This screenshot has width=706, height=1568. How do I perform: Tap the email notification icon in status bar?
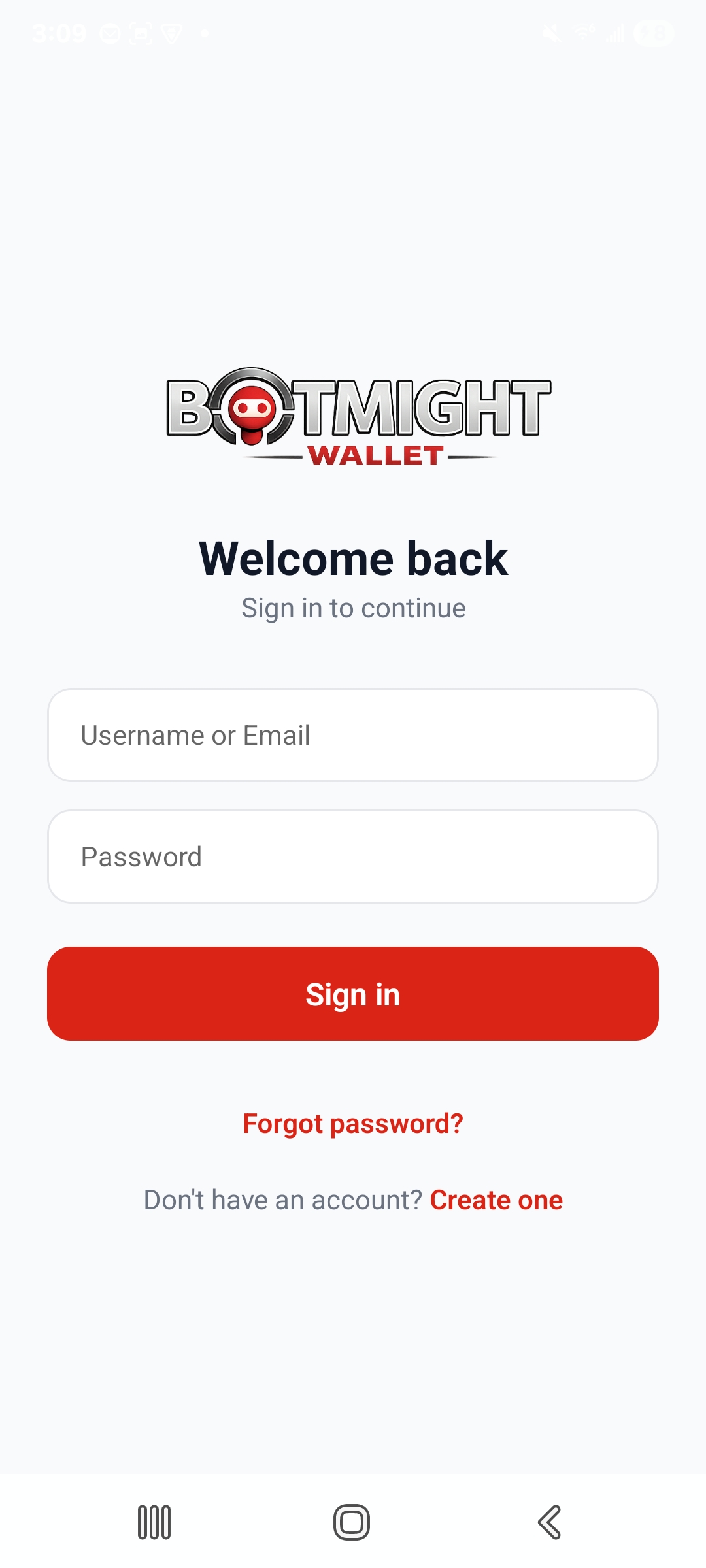point(110,33)
